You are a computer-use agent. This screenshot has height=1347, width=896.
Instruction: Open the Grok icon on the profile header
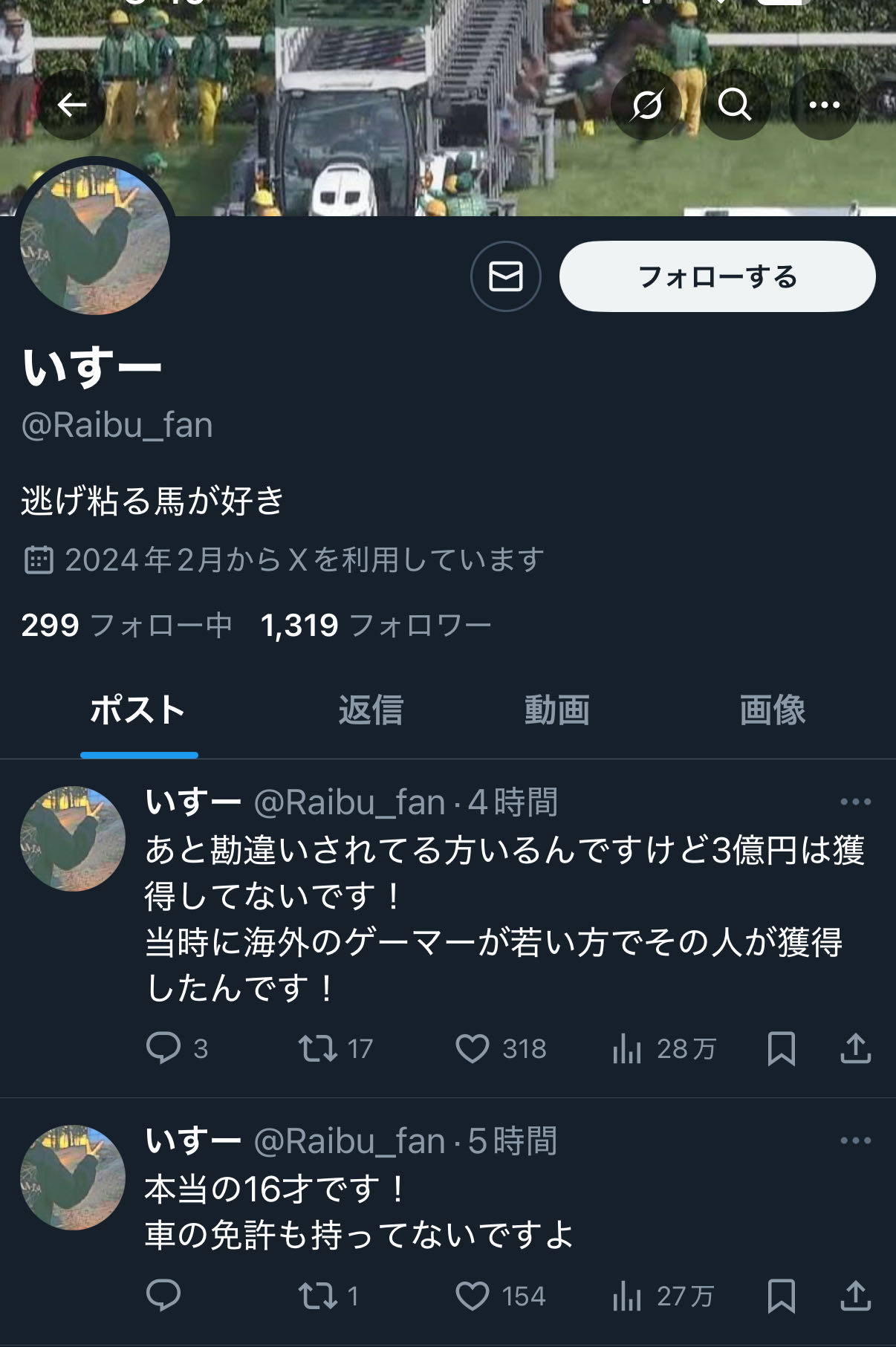pyautogui.click(x=646, y=105)
